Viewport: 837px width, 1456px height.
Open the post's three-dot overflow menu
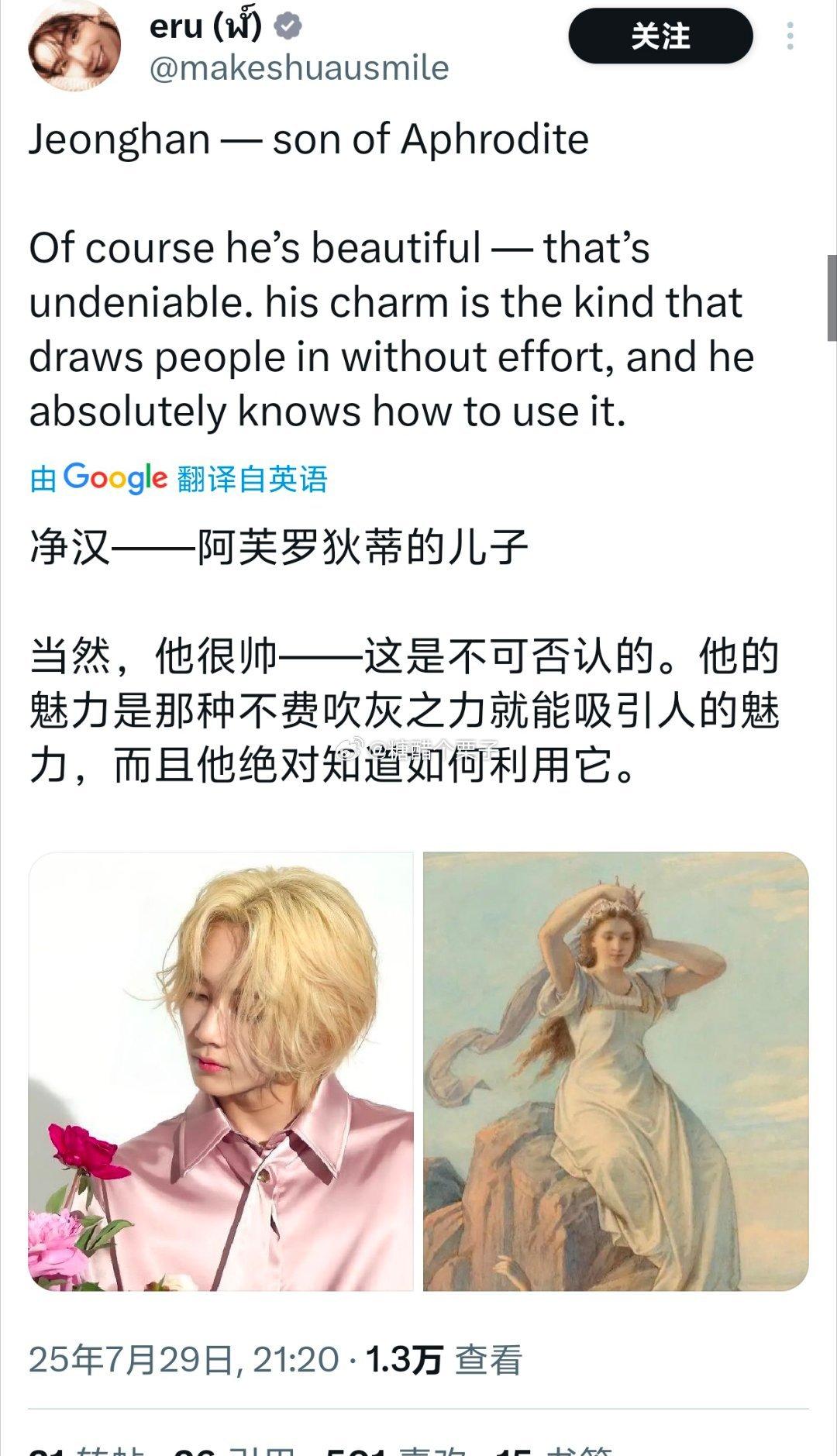(x=790, y=36)
